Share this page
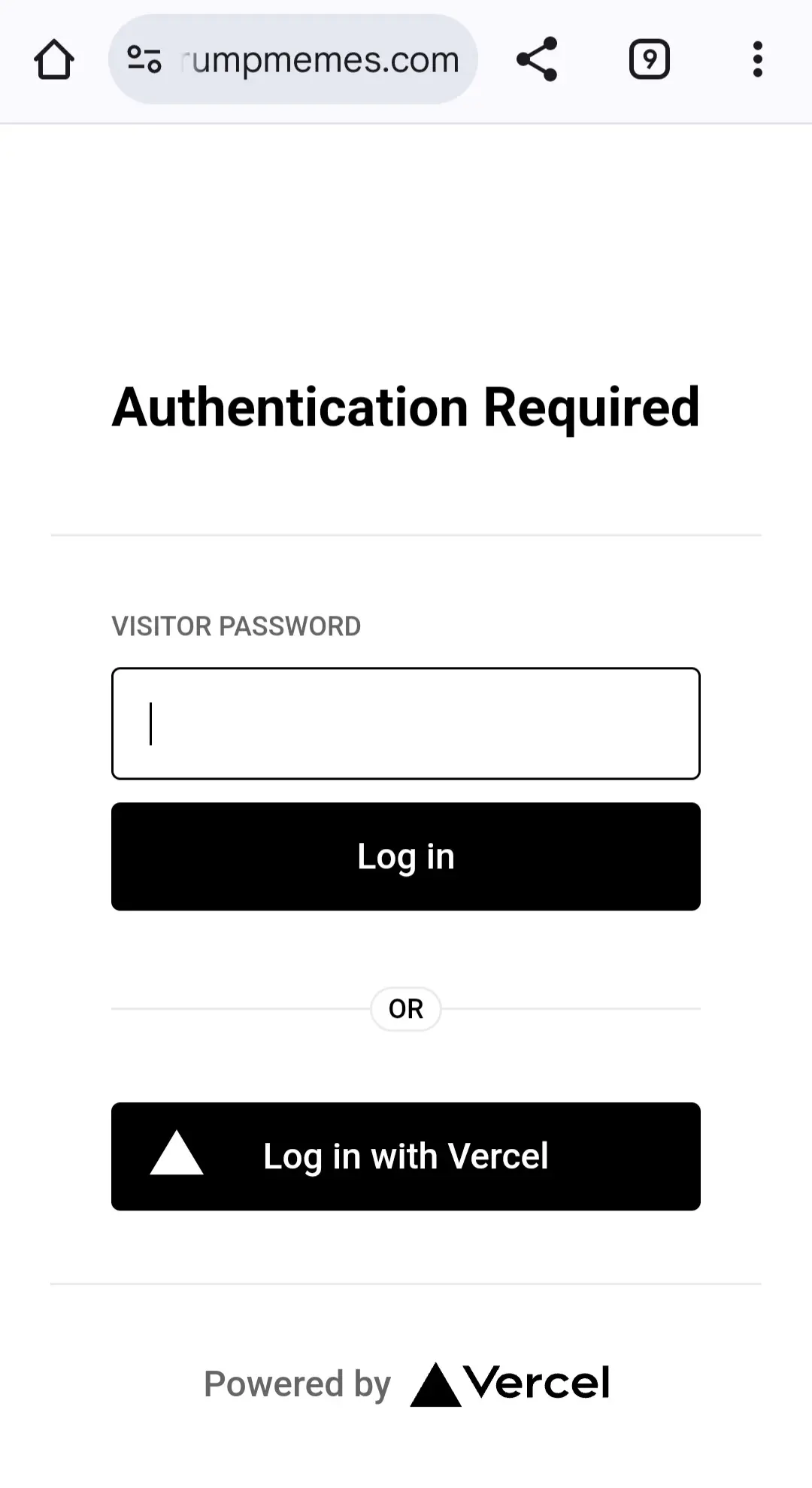 point(537,59)
